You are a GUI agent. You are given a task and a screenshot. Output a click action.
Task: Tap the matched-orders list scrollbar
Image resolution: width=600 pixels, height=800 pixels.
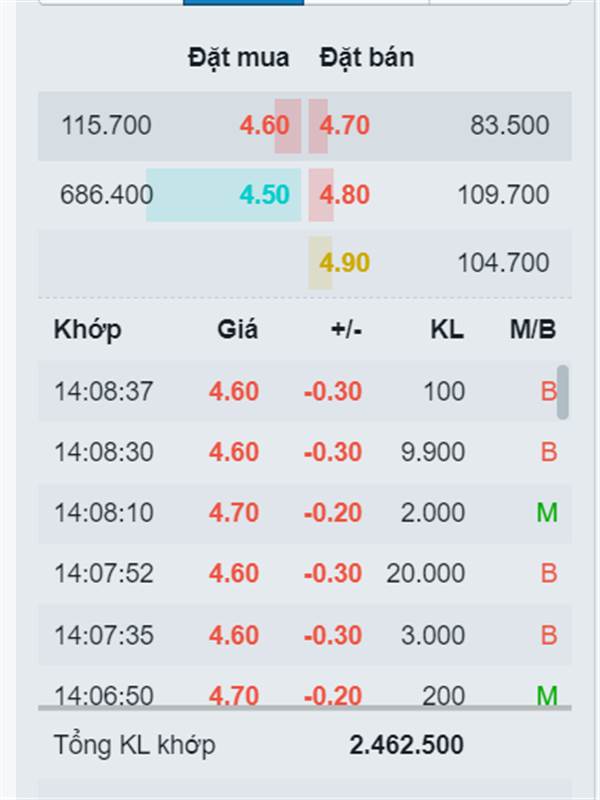pos(563,392)
